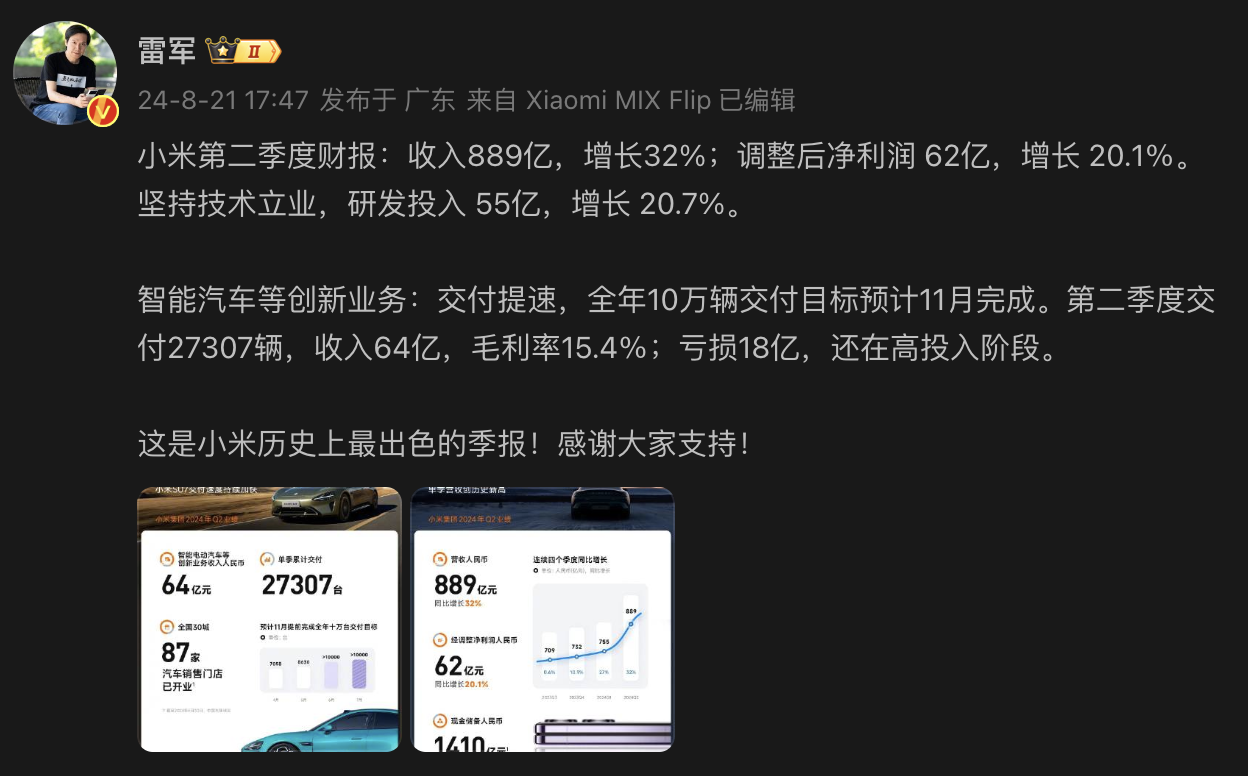Open the VIP level II badge
Viewport: 1248px width, 776px height.
242,51
